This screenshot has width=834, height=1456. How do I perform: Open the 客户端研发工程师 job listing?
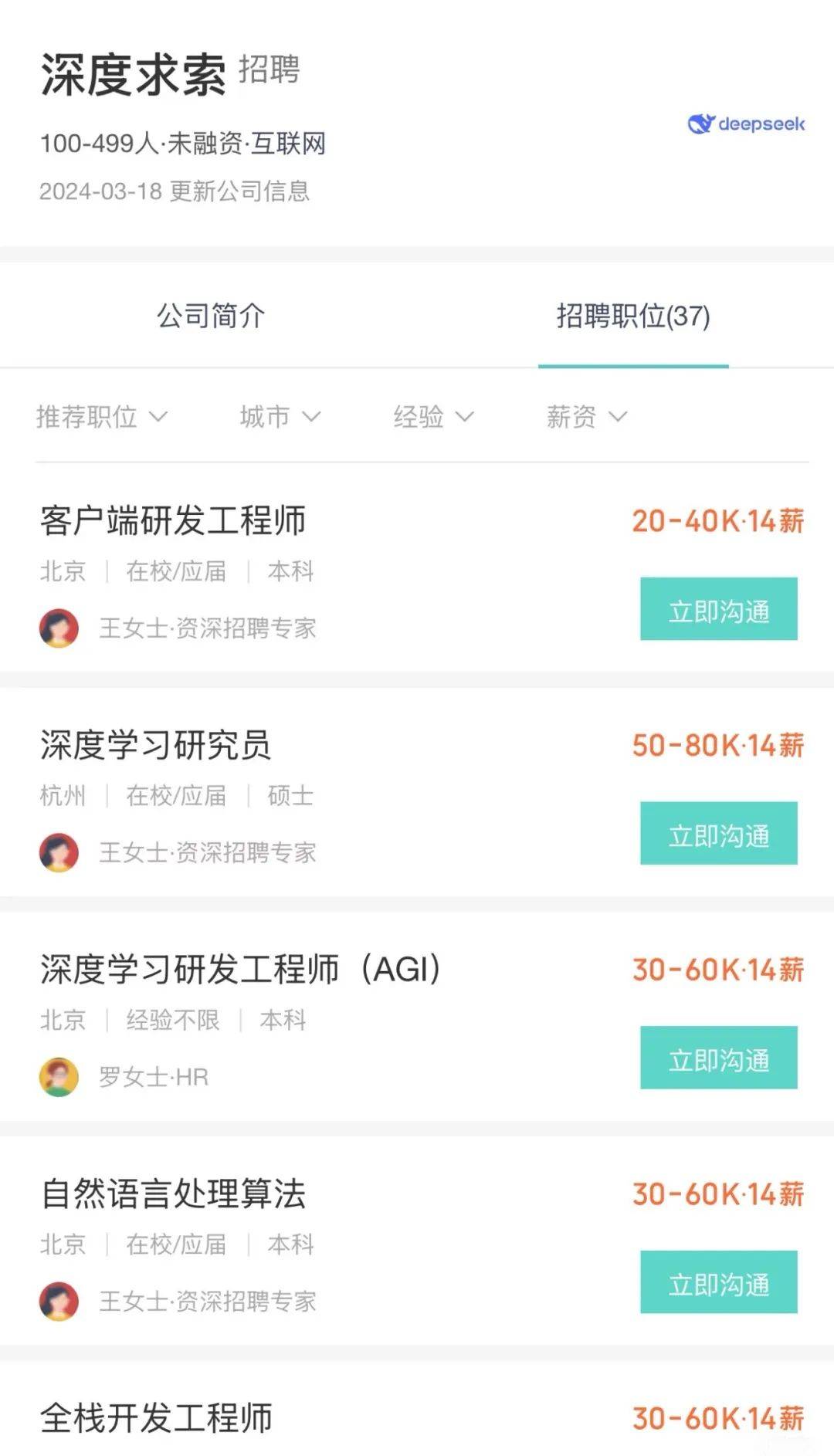173,521
